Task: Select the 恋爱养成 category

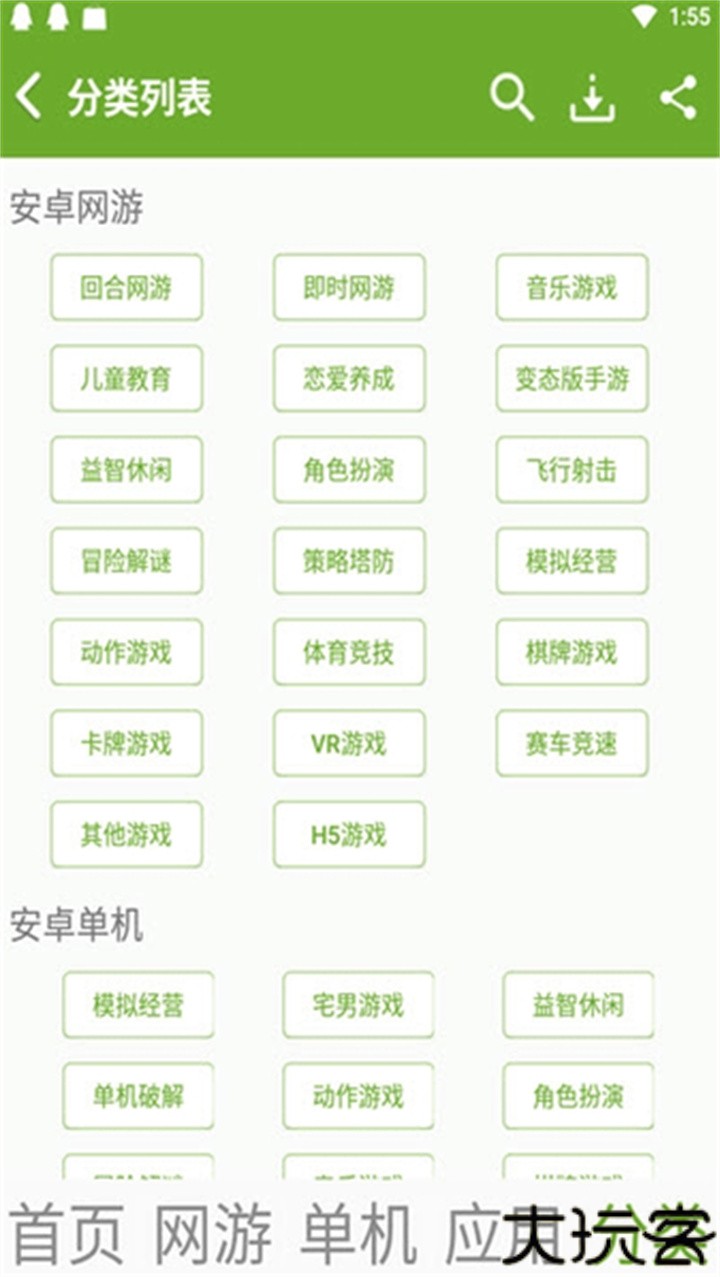Action: tap(348, 378)
